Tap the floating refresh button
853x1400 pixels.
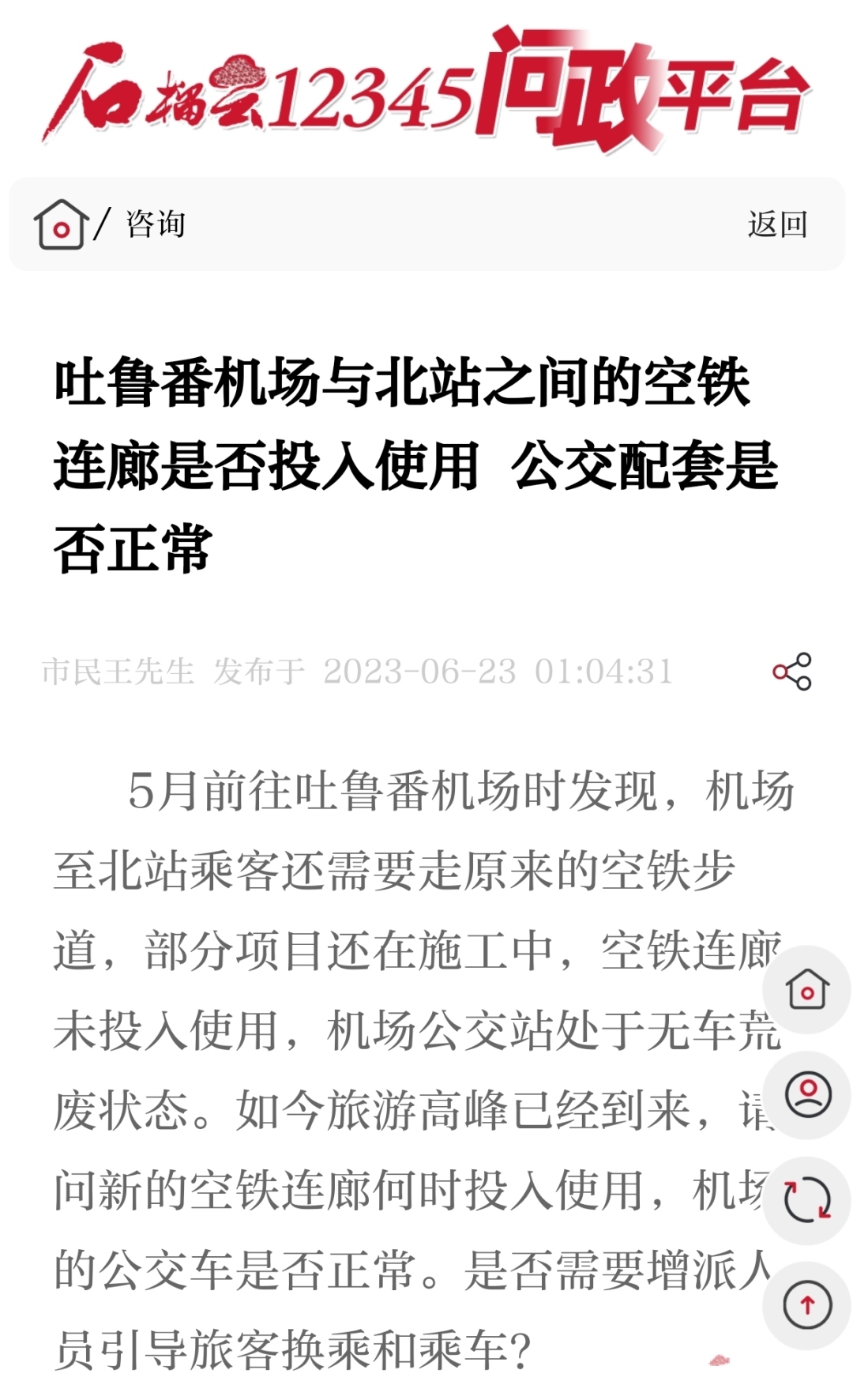tap(807, 1200)
